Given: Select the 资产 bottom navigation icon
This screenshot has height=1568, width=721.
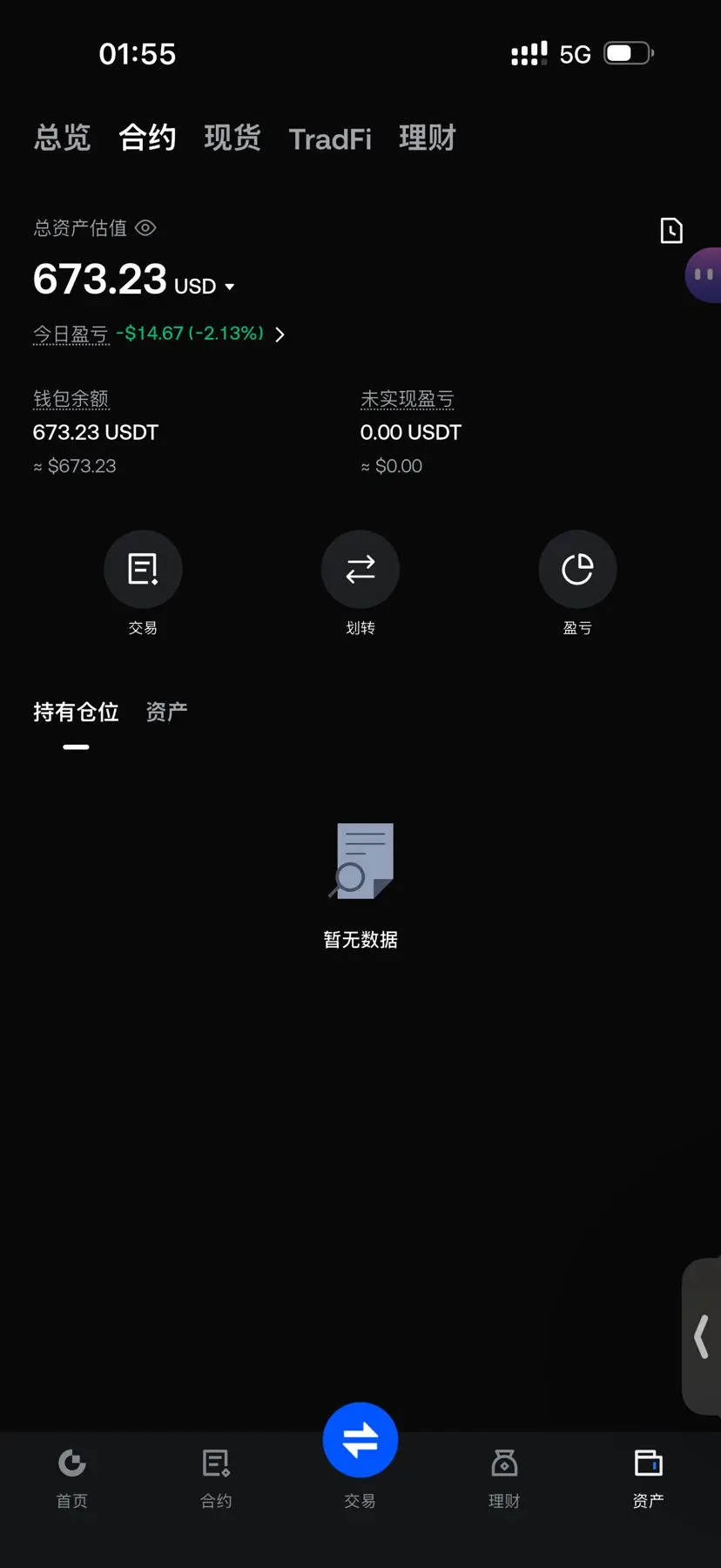Looking at the screenshot, I should (648, 1478).
